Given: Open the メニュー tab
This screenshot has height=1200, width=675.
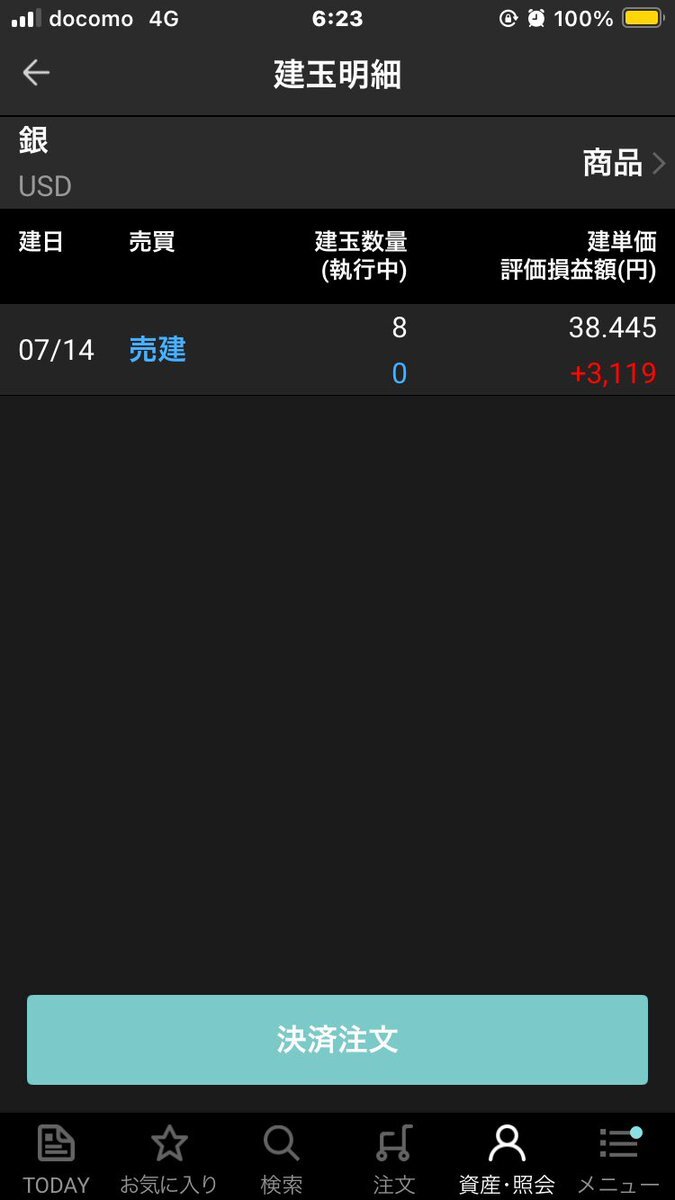Looking at the screenshot, I should (619, 1159).
